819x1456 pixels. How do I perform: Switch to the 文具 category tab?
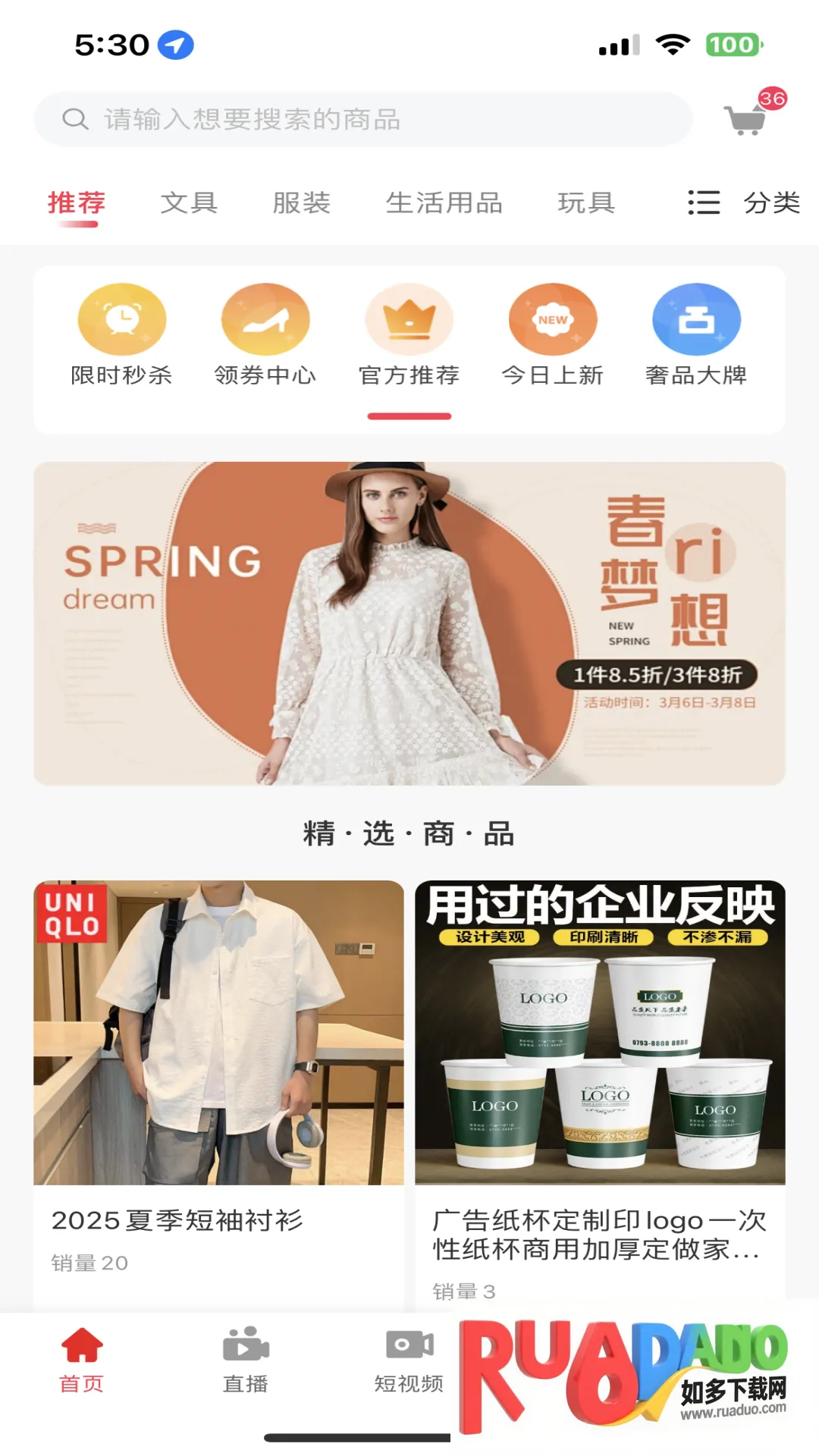pos(189,203)
